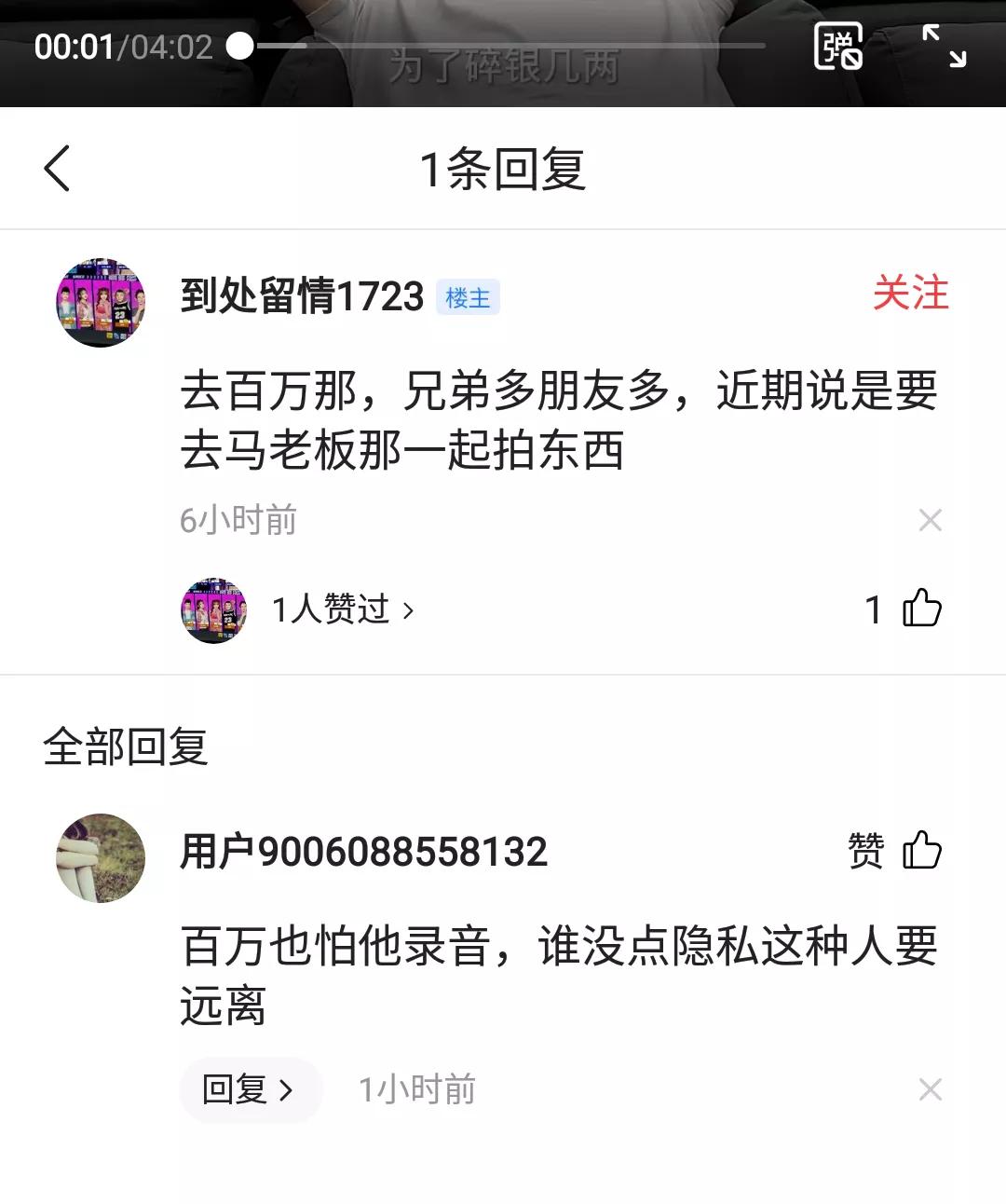Click username 用户9006088558132
The image size is (1006, 1204).
365,853
